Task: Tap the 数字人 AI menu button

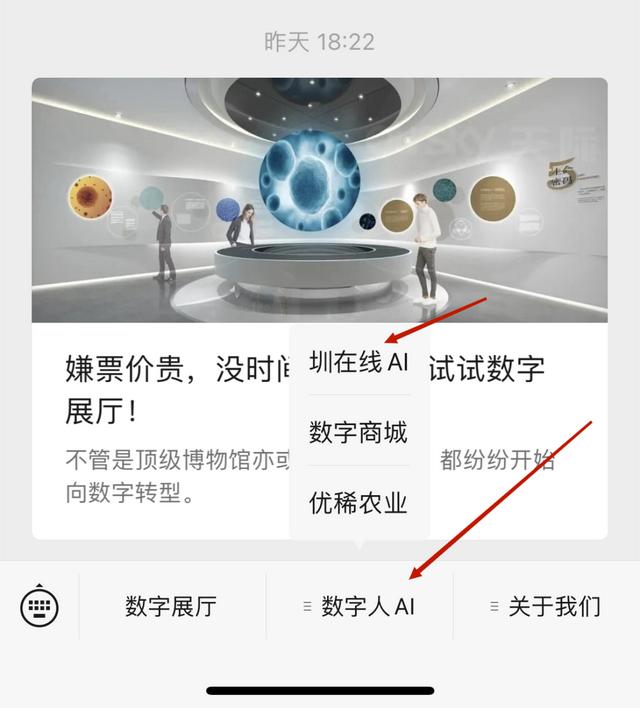Action: click(360, 606)
